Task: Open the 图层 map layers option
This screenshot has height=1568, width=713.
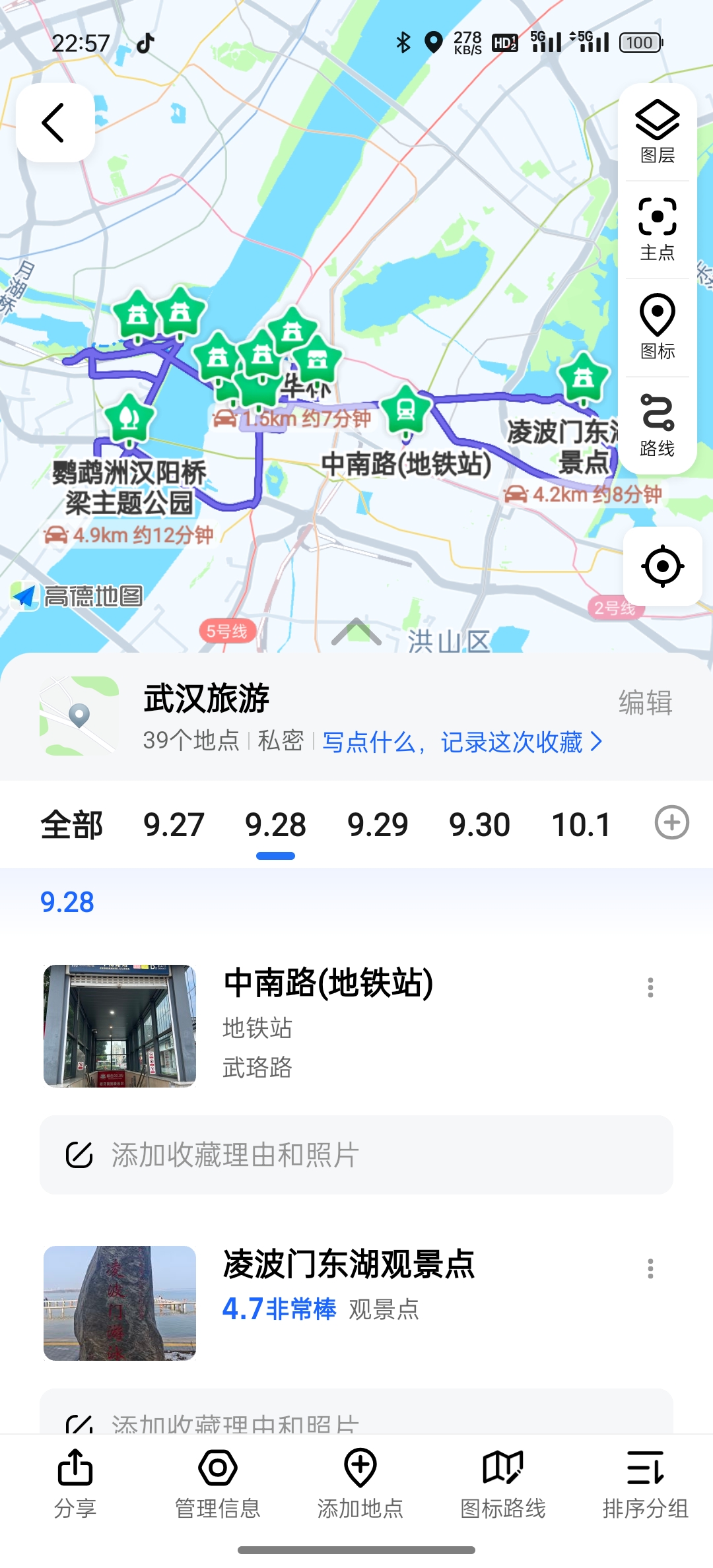Action: (657, 133)
